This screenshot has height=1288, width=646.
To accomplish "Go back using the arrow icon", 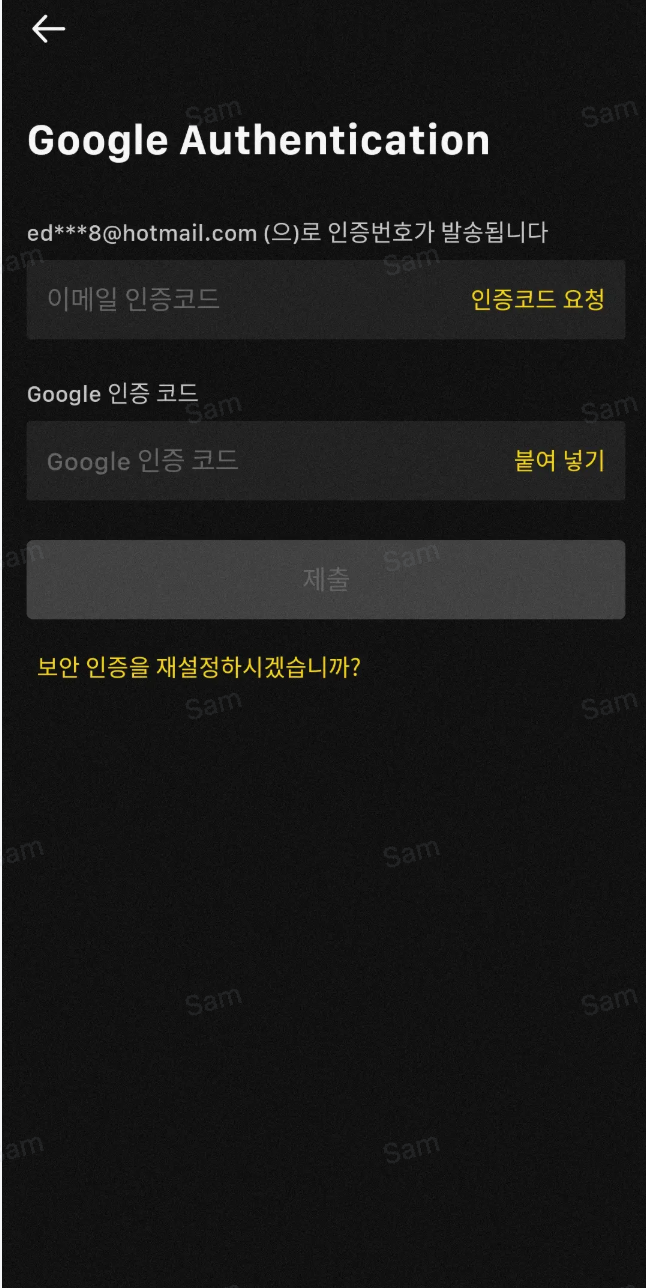I will pyautogui.click(x=48, y=29).
